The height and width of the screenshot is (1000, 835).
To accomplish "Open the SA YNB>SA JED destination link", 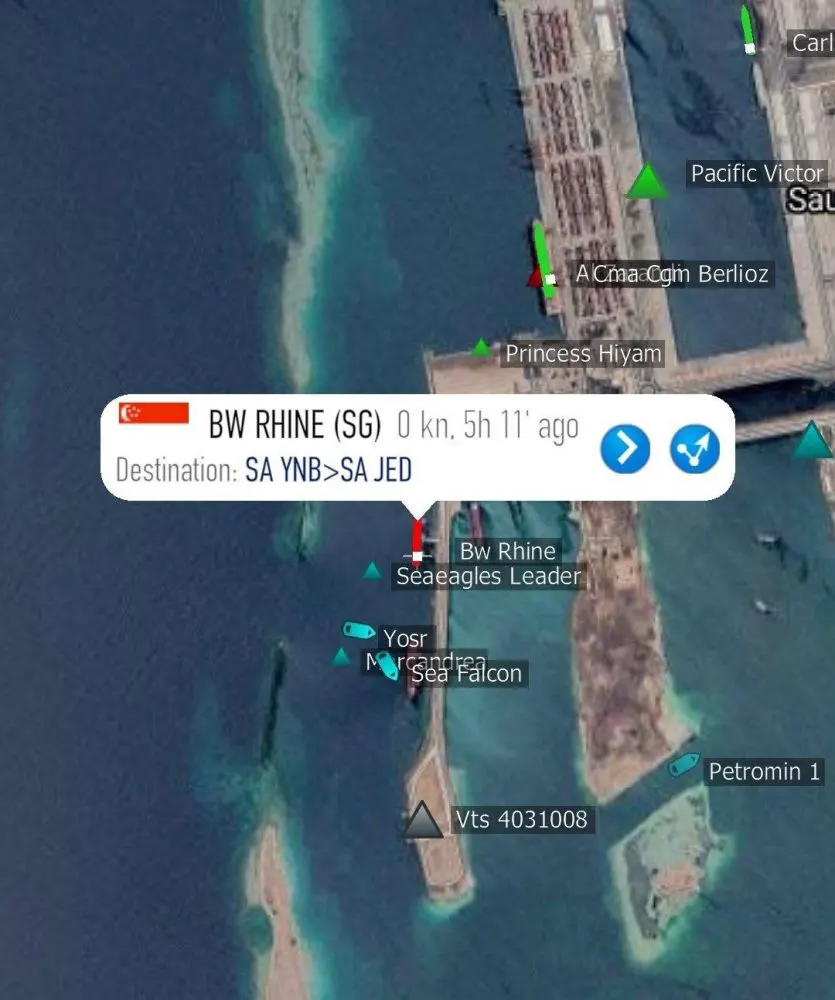I will coord(328,471).
